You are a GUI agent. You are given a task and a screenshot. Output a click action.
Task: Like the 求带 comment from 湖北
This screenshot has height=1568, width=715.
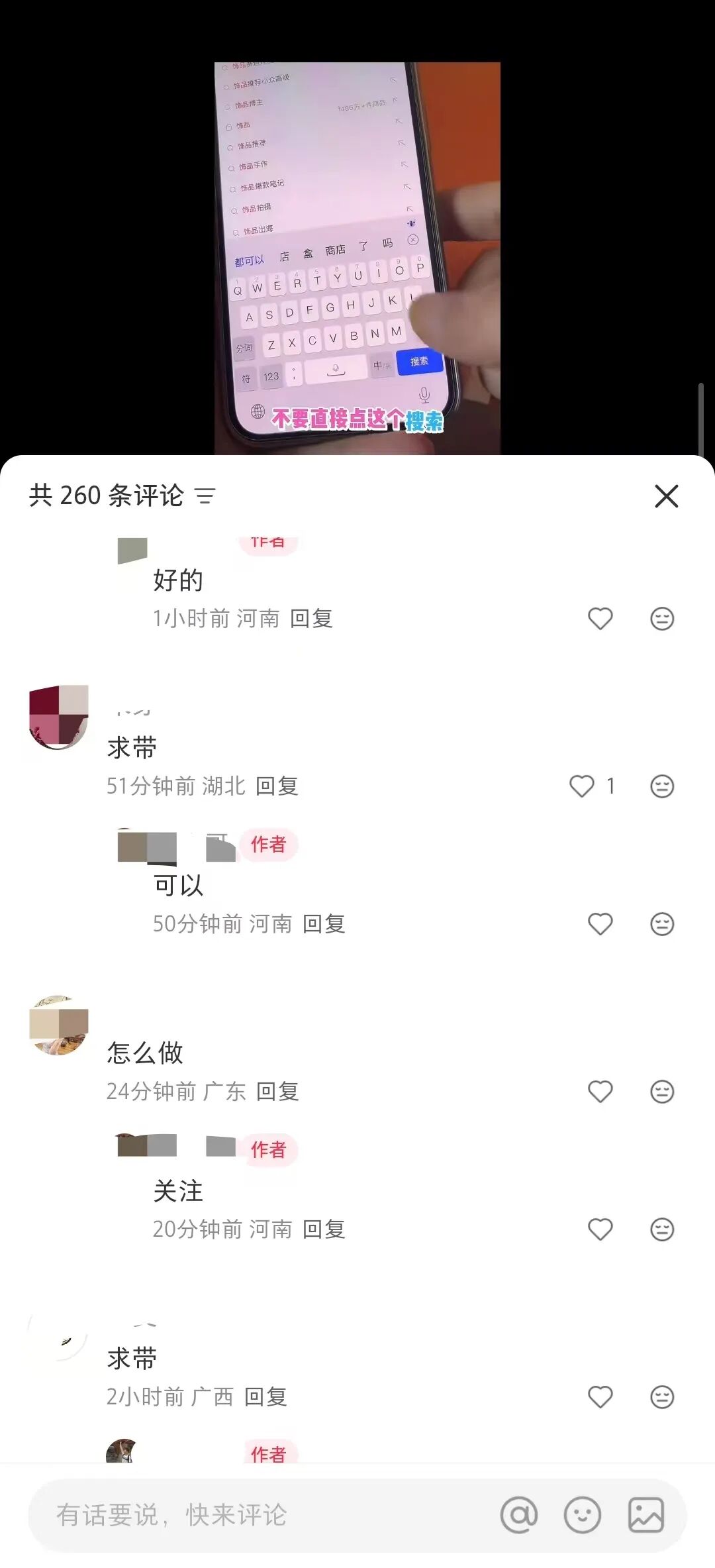[582, 786]
